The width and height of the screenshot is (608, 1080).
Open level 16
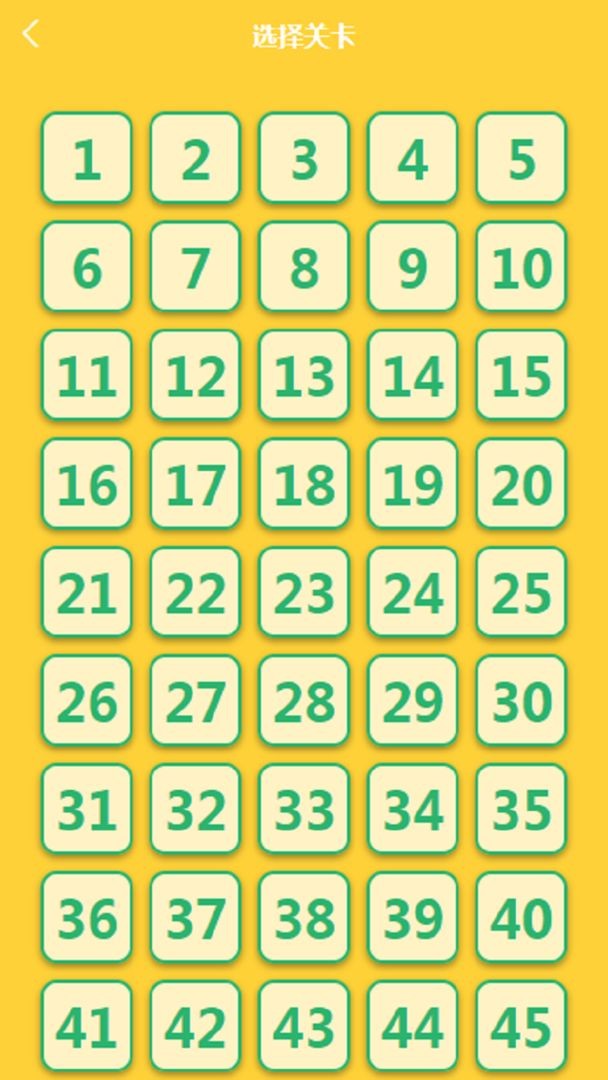pyautogui.click(x=86, y=484)
